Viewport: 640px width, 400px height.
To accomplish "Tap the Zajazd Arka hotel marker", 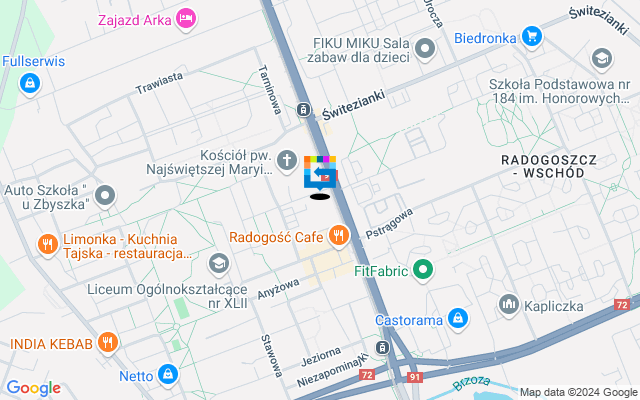I will click(x=185, y=17).
